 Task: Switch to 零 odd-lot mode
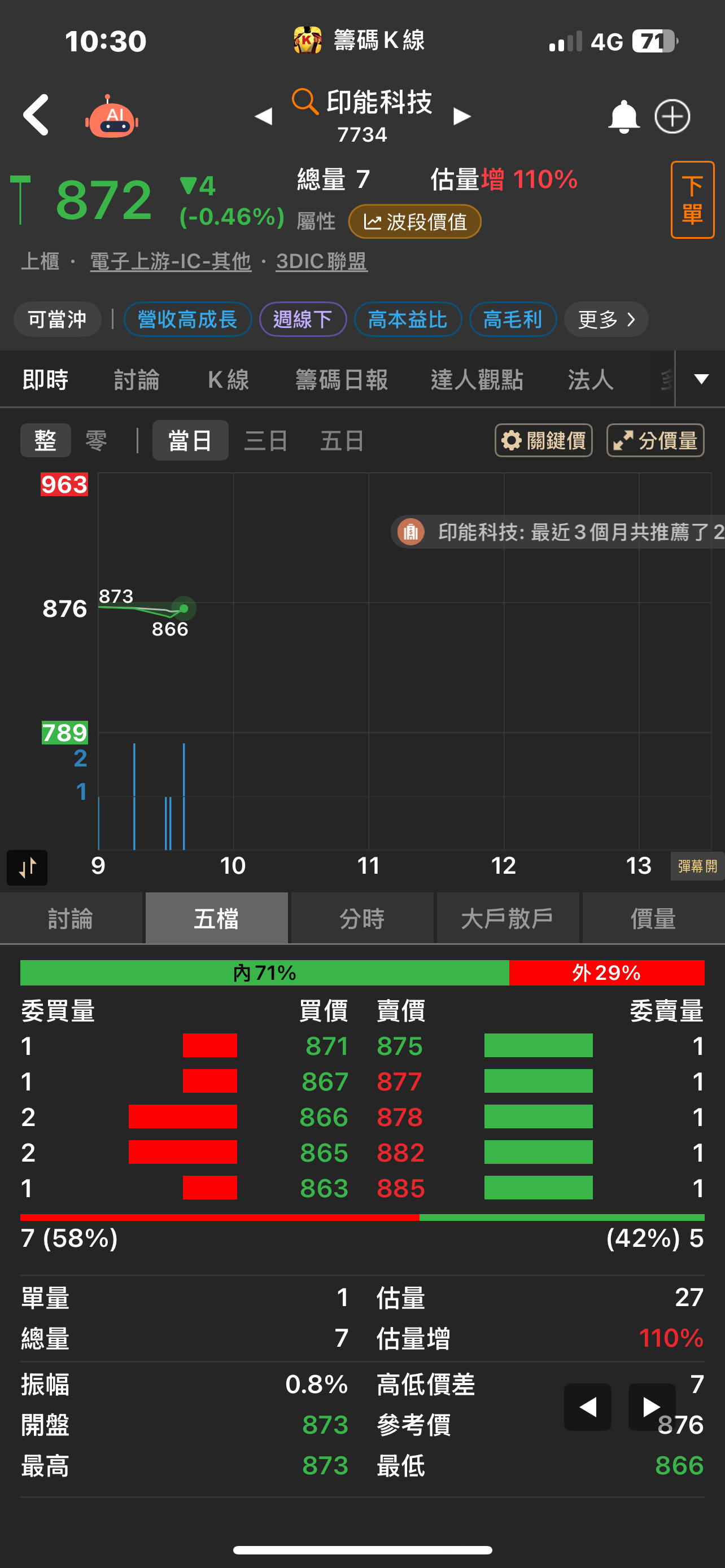click(95, 440)
